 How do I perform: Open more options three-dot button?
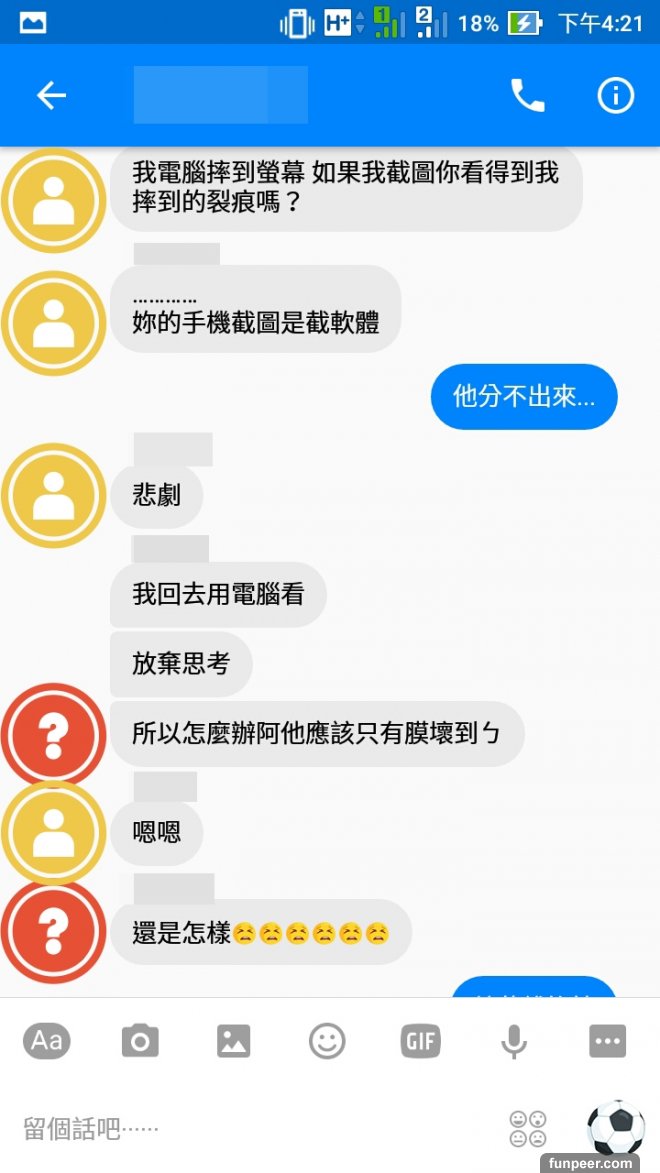(607, 1041)
